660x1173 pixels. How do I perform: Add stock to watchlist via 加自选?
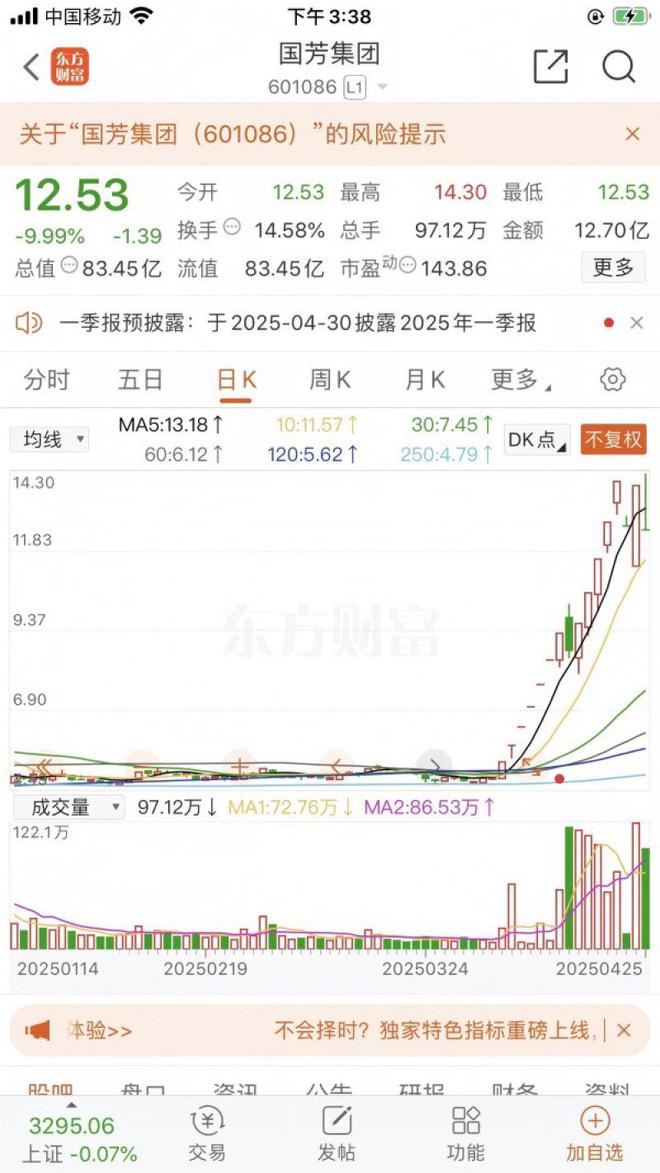[x=594, y=1134]
